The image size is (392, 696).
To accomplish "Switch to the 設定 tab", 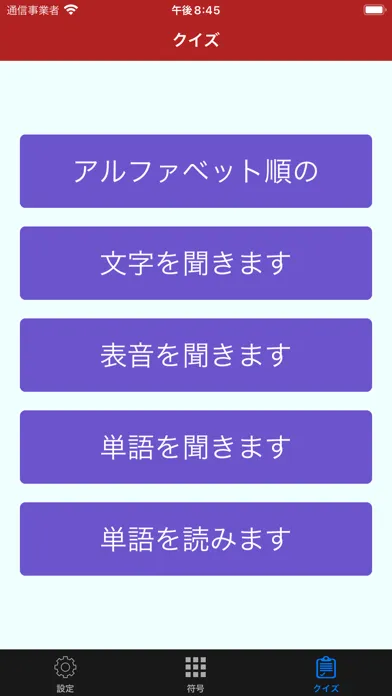I will [65, 674].
